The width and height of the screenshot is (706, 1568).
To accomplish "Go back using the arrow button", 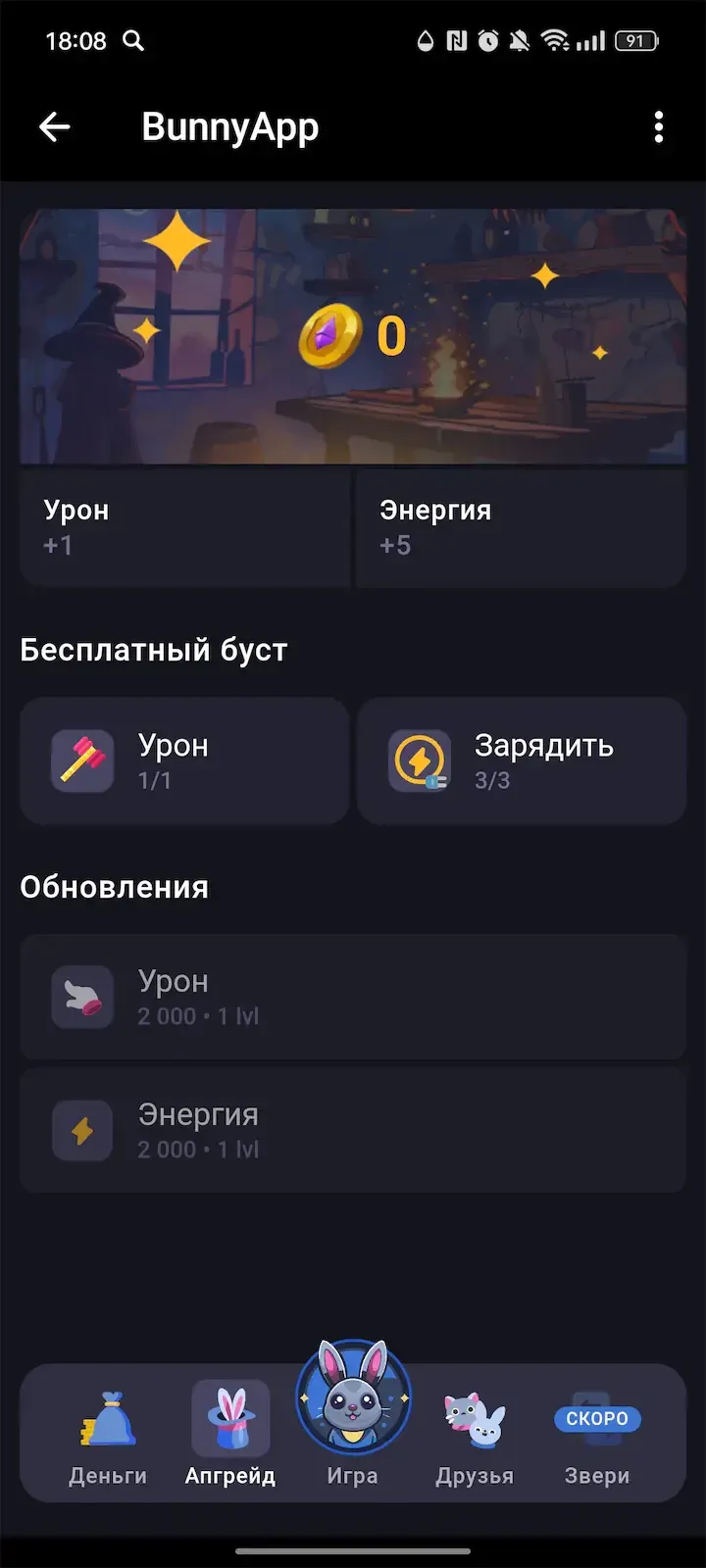I will 55,127.
